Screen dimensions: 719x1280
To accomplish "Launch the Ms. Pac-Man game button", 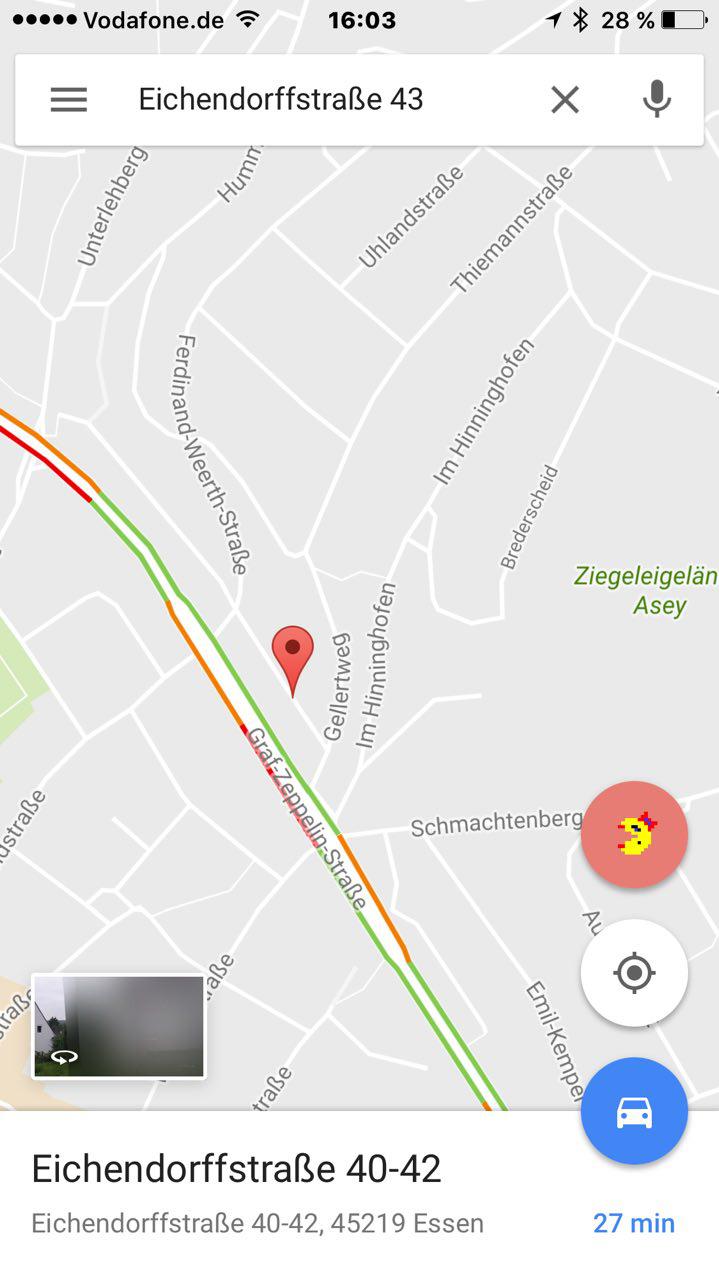I will (x=634, y=834).
